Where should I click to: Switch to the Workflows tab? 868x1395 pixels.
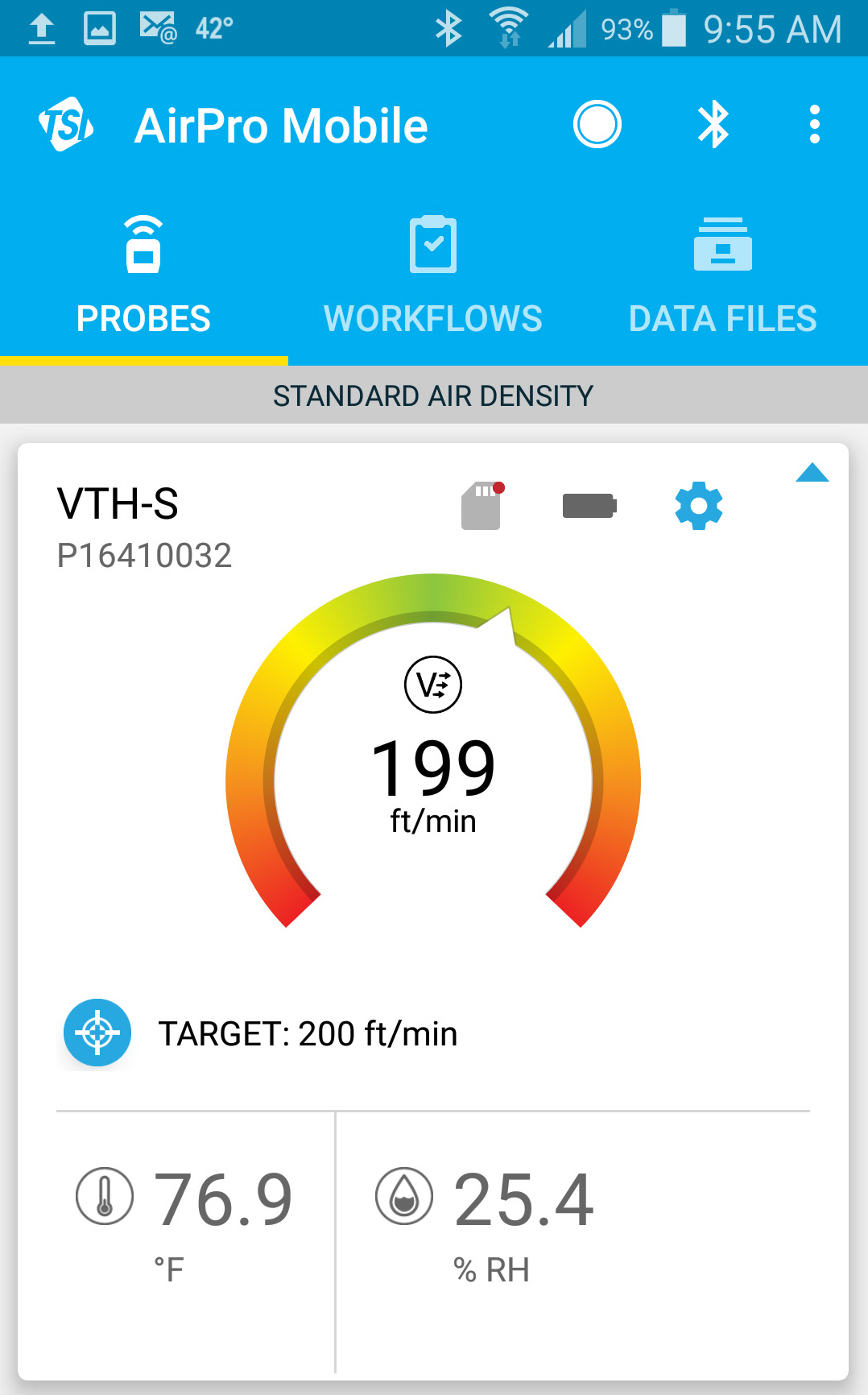point(433,276)
